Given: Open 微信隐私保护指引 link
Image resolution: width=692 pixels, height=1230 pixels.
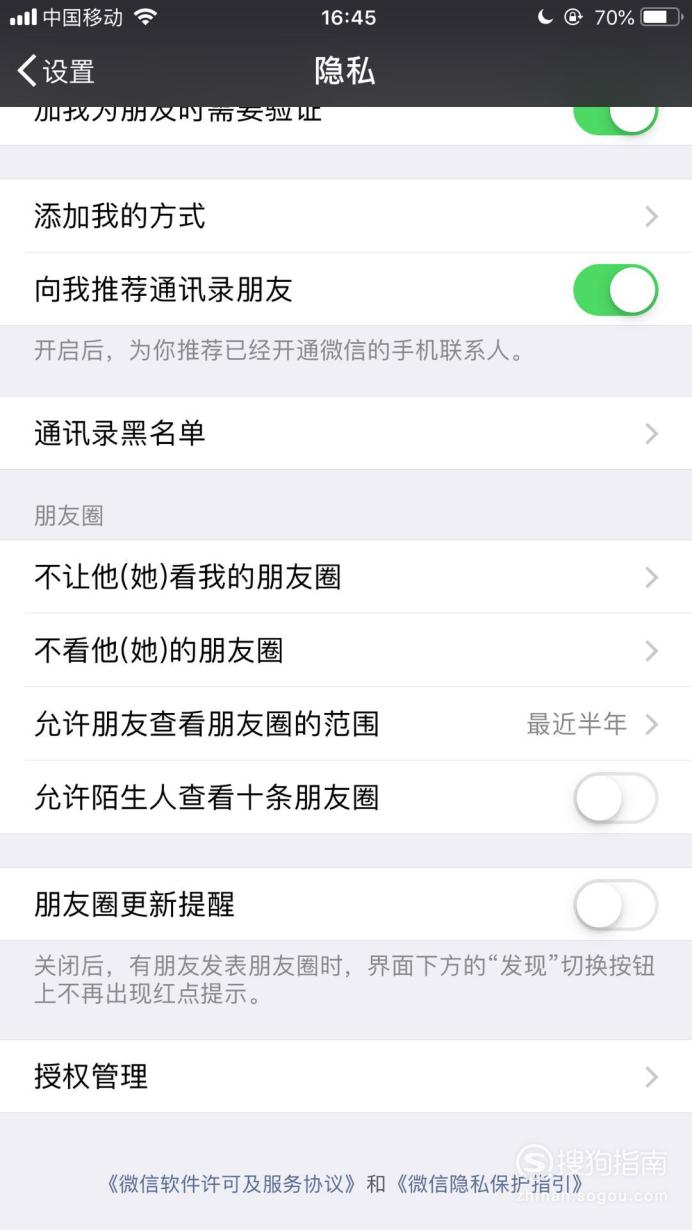Looking at the screenshot, I should coord(490,1184).
